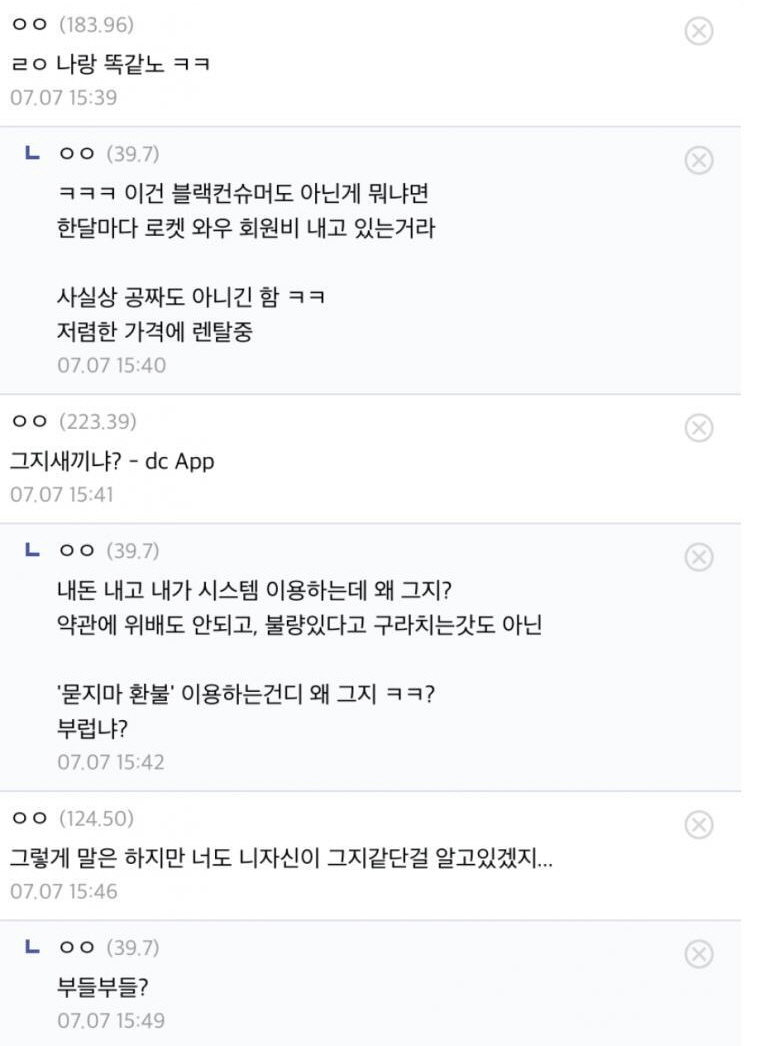This screenshot has height=1046, width=760.
Task: Remove the reply mentioning 로켓 와우 회원비
Action: 699,160
